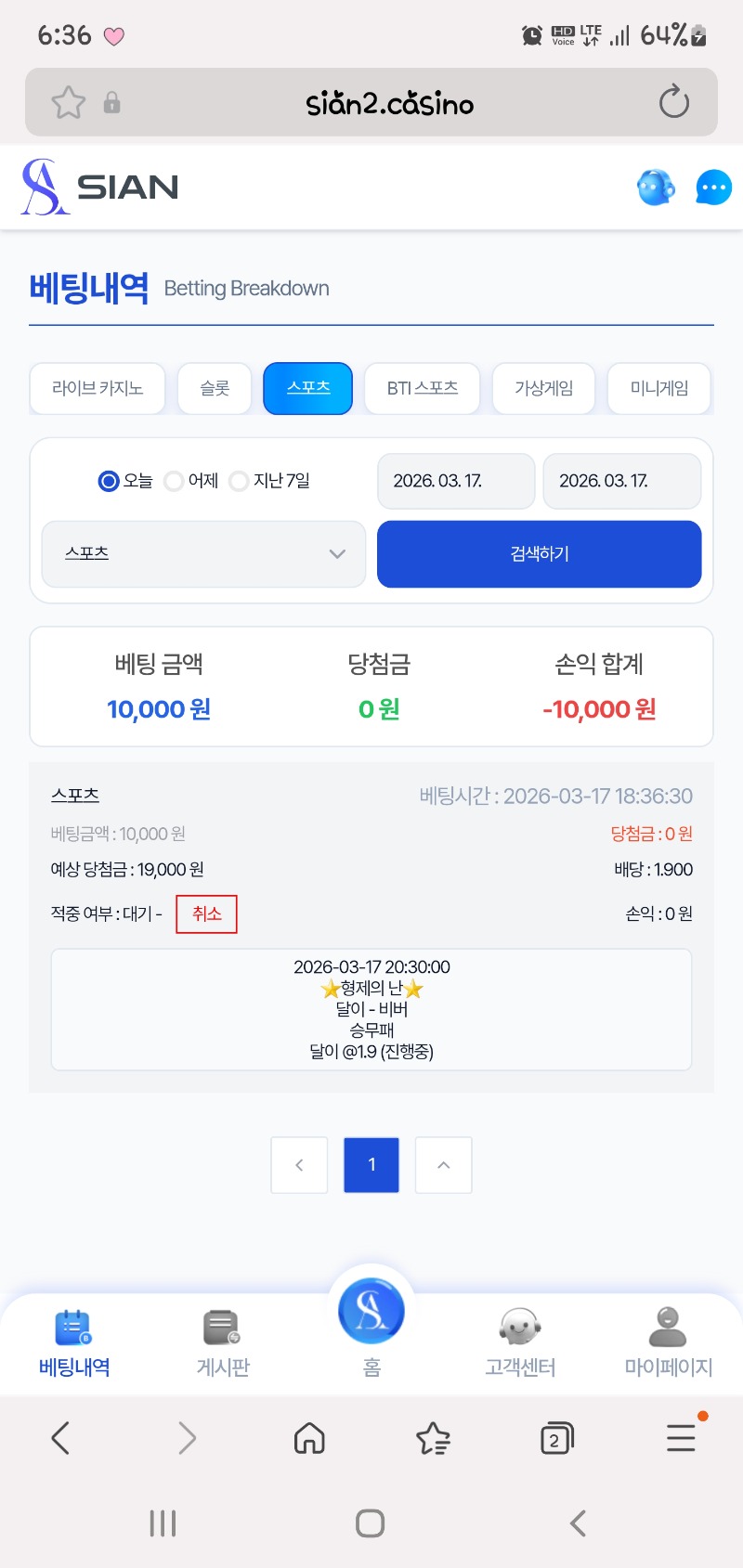Image resolution: width=743 pixels, height=1568 pixels.
Task: Open the start date field
Action: 455,481
